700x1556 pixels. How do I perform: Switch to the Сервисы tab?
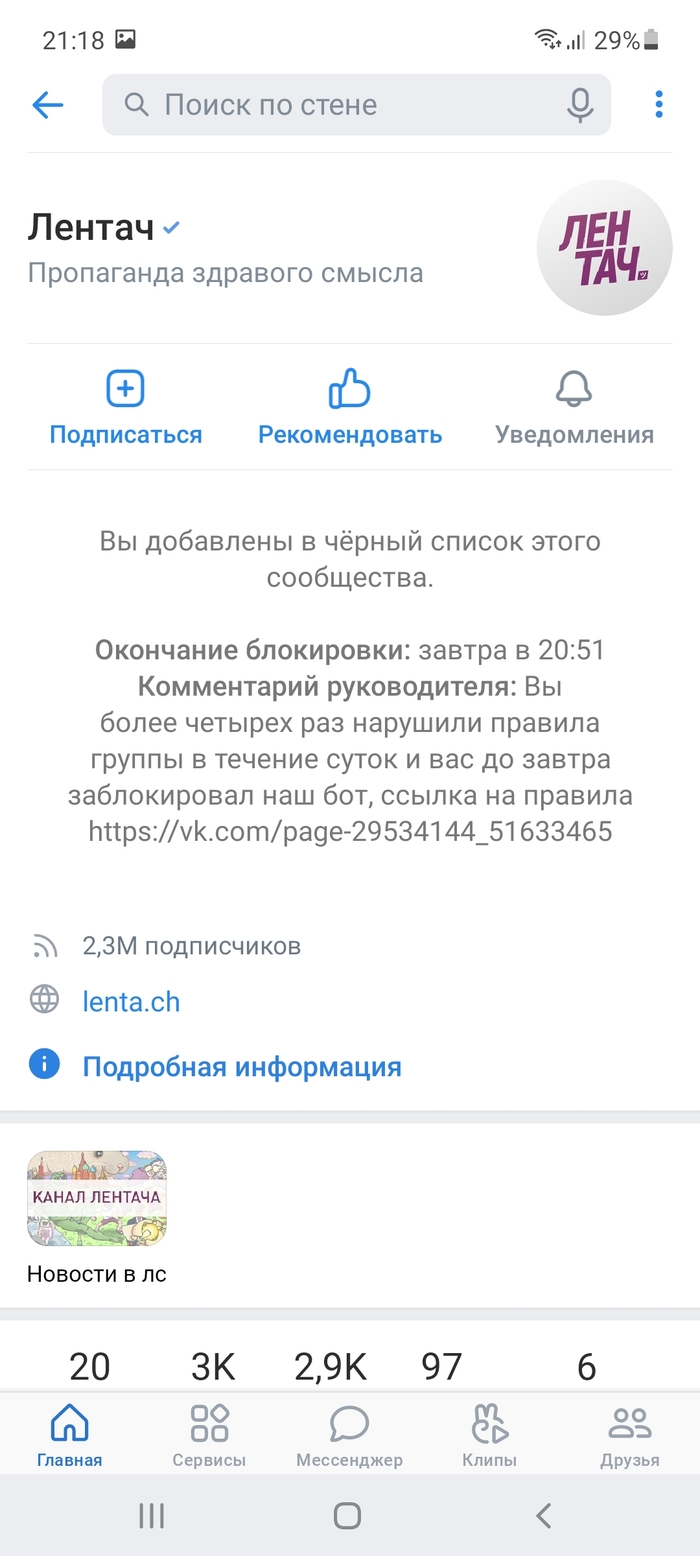tap(209, 1436)
